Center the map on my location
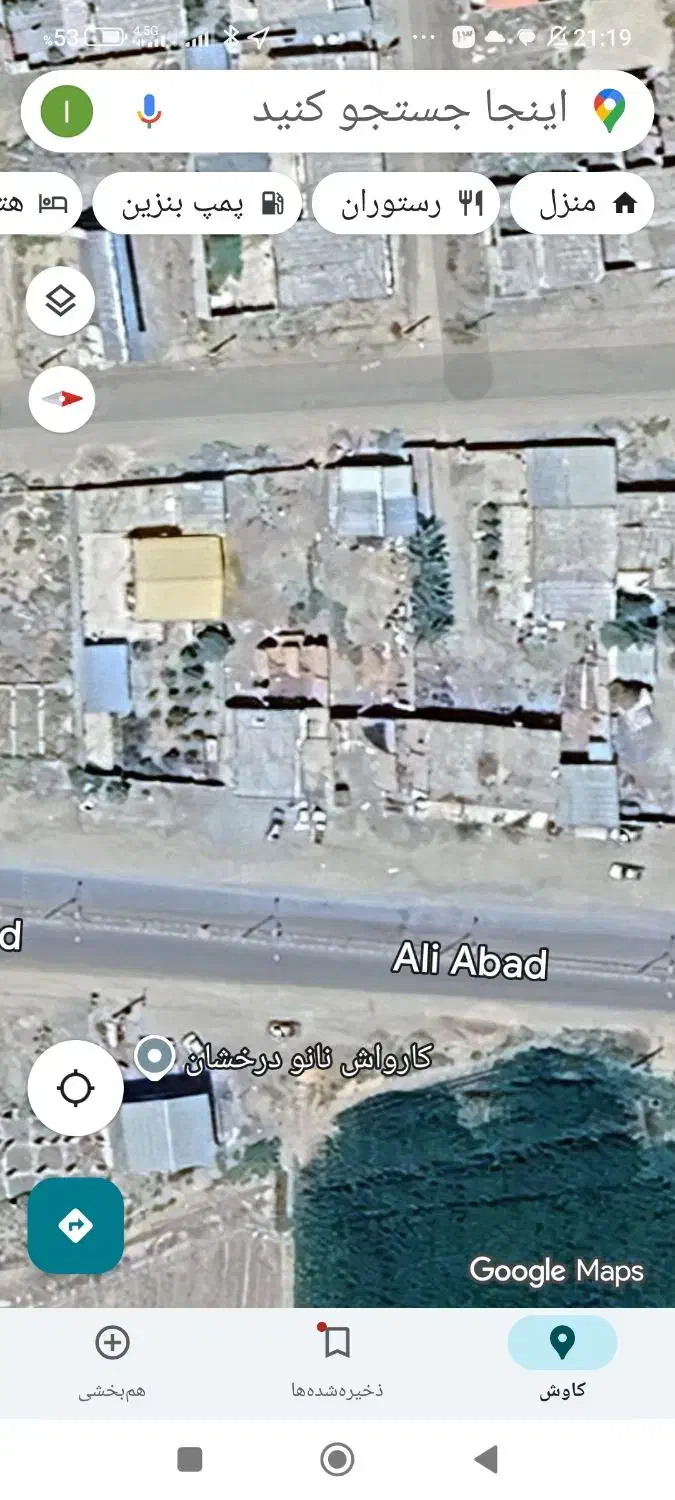Image resolution: width=675 pixels, height=1500 pixels. (x=76, y=1088)
